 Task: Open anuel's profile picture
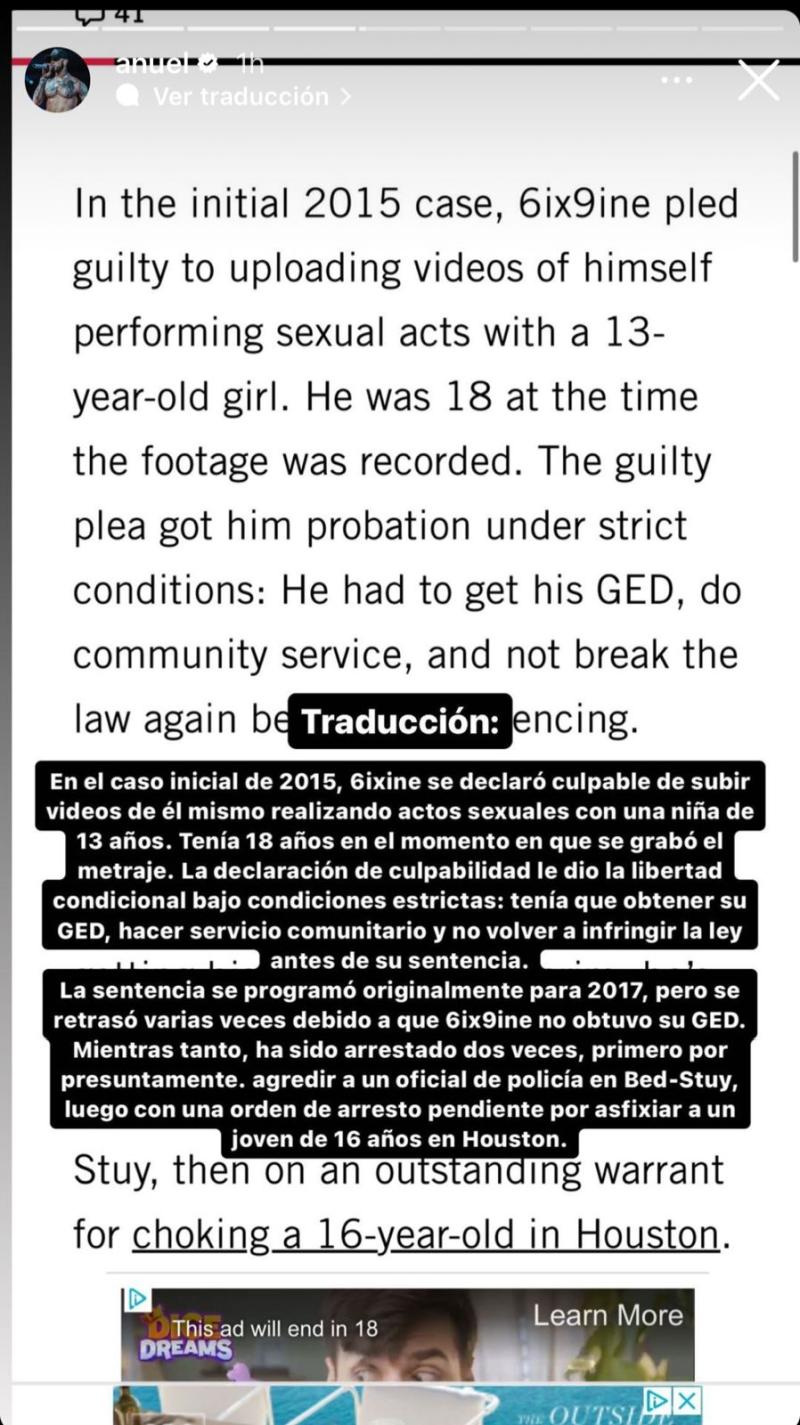57,80
